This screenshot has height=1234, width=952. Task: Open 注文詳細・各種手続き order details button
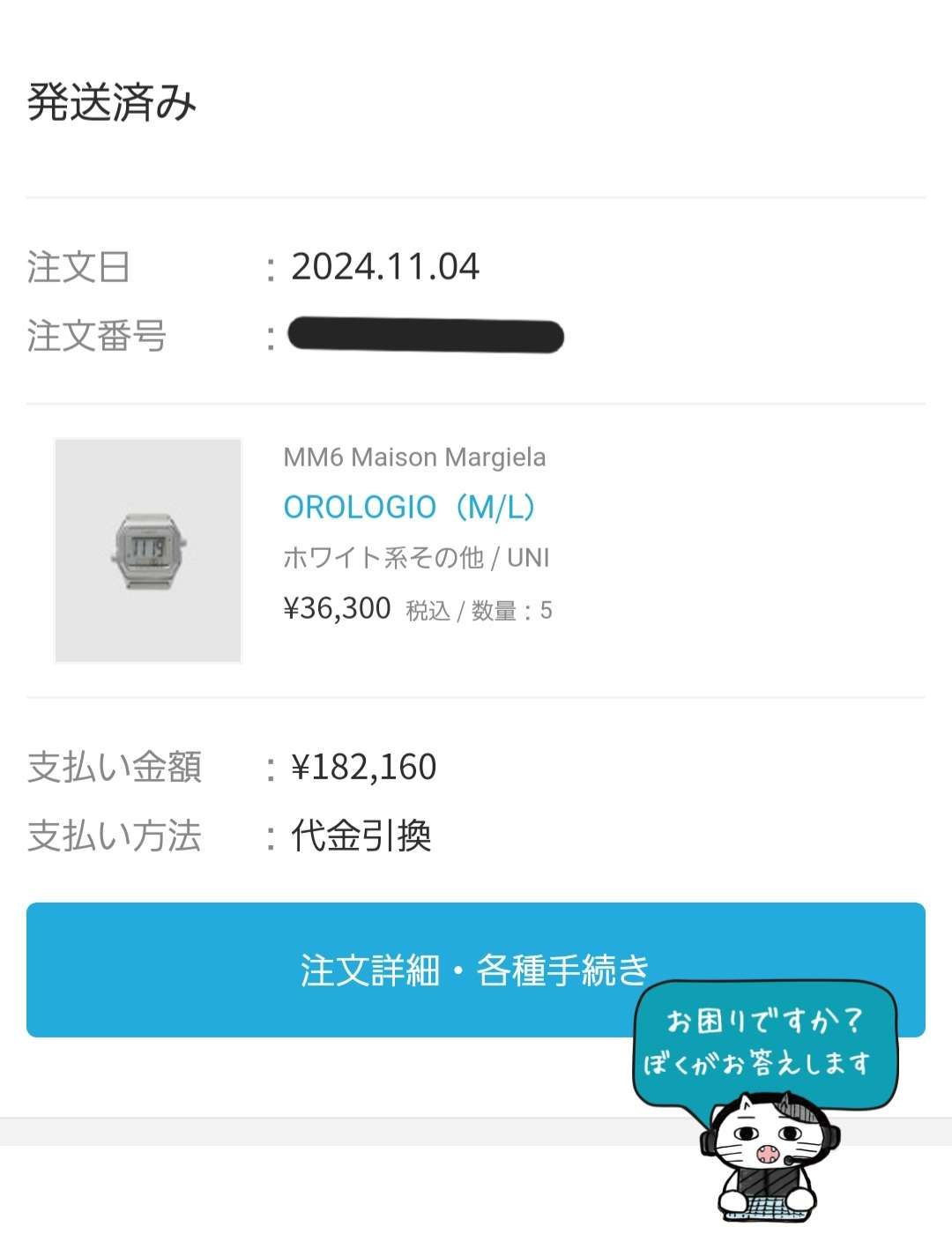coord(476,970)
